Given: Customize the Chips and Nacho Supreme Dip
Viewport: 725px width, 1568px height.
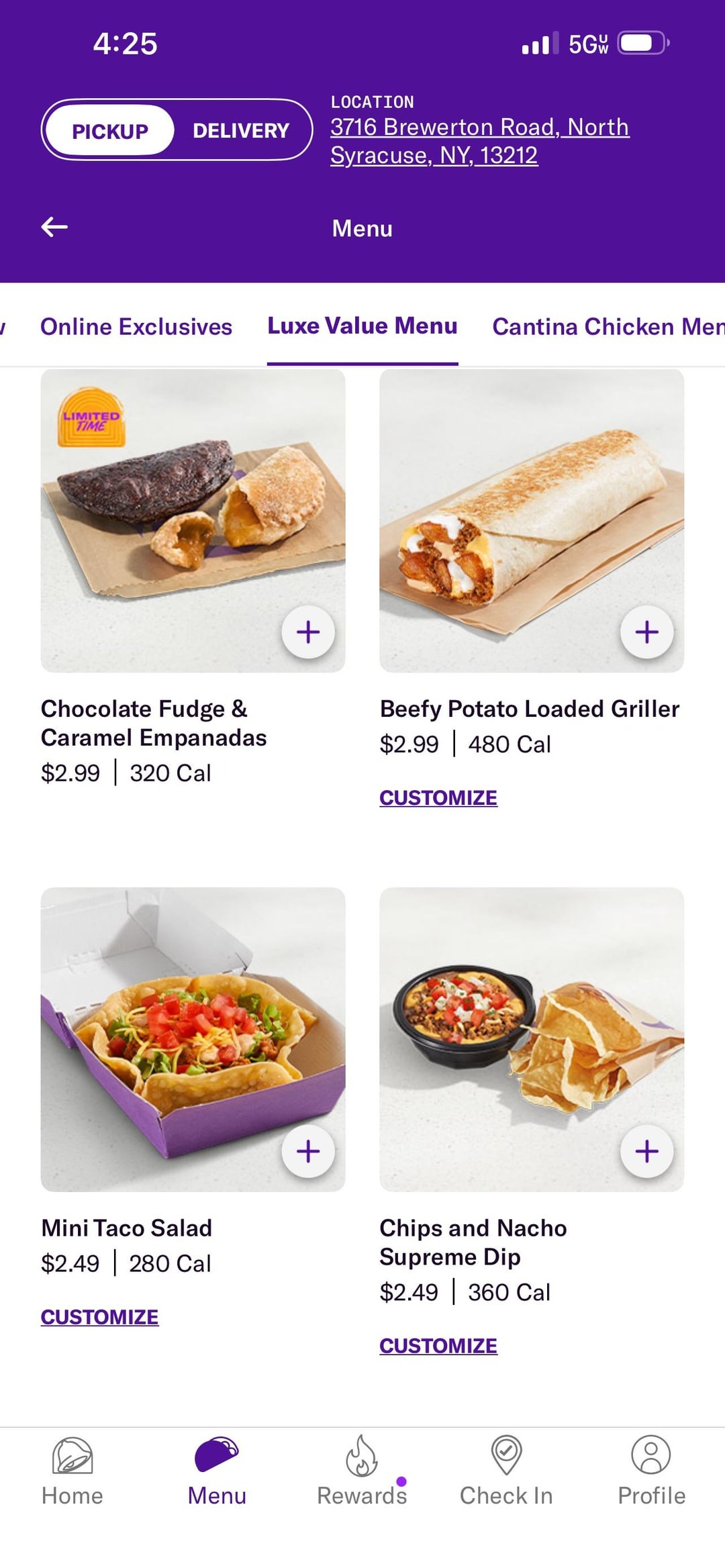Looking at the screenshot, I should coord(438,1346).
